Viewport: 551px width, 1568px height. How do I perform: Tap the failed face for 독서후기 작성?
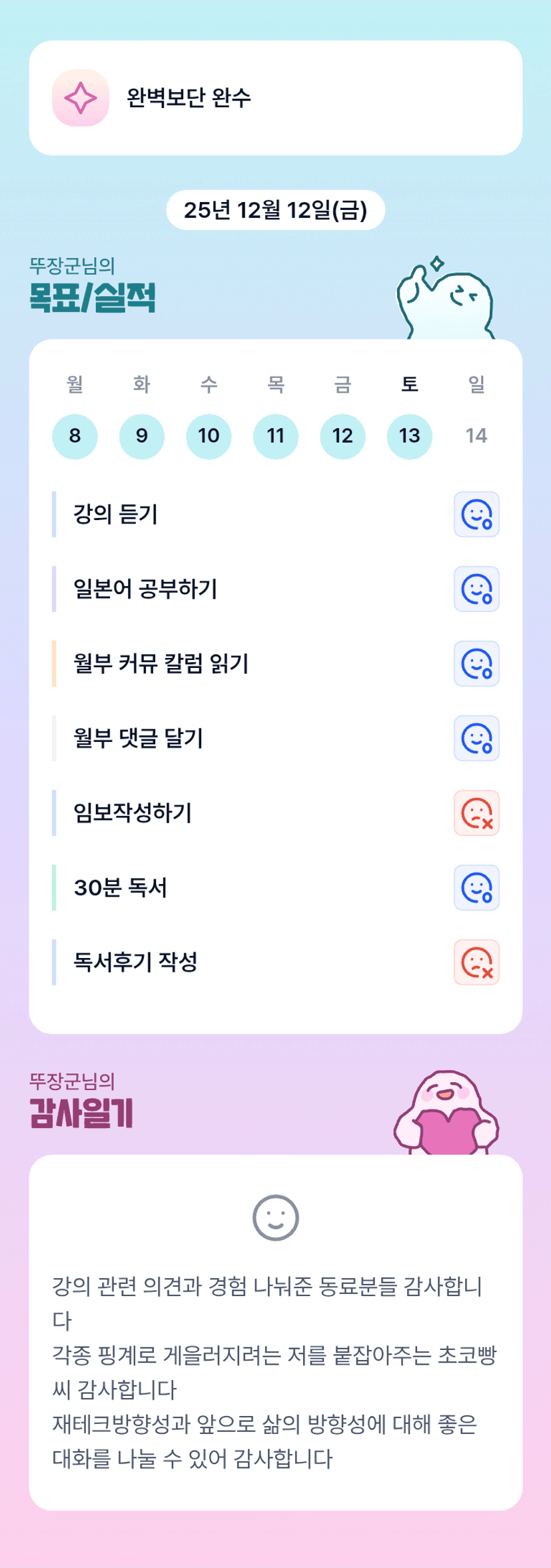[x=476, y=963]
